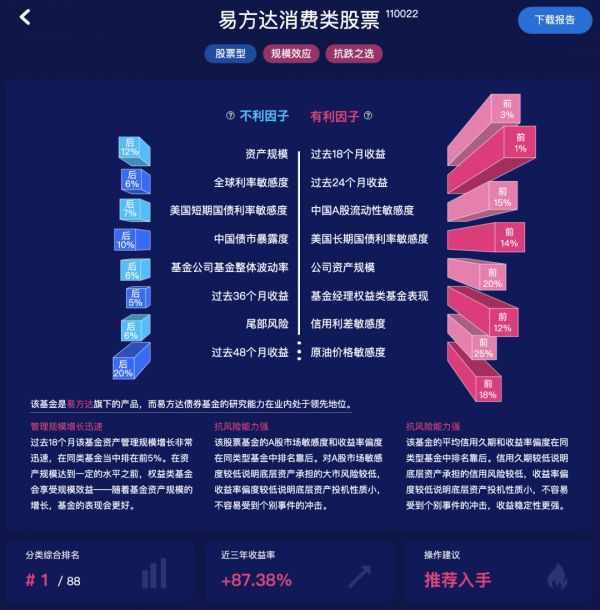Go back using the top arrow
The image size is (600, 610).
[x=26, y=17]
